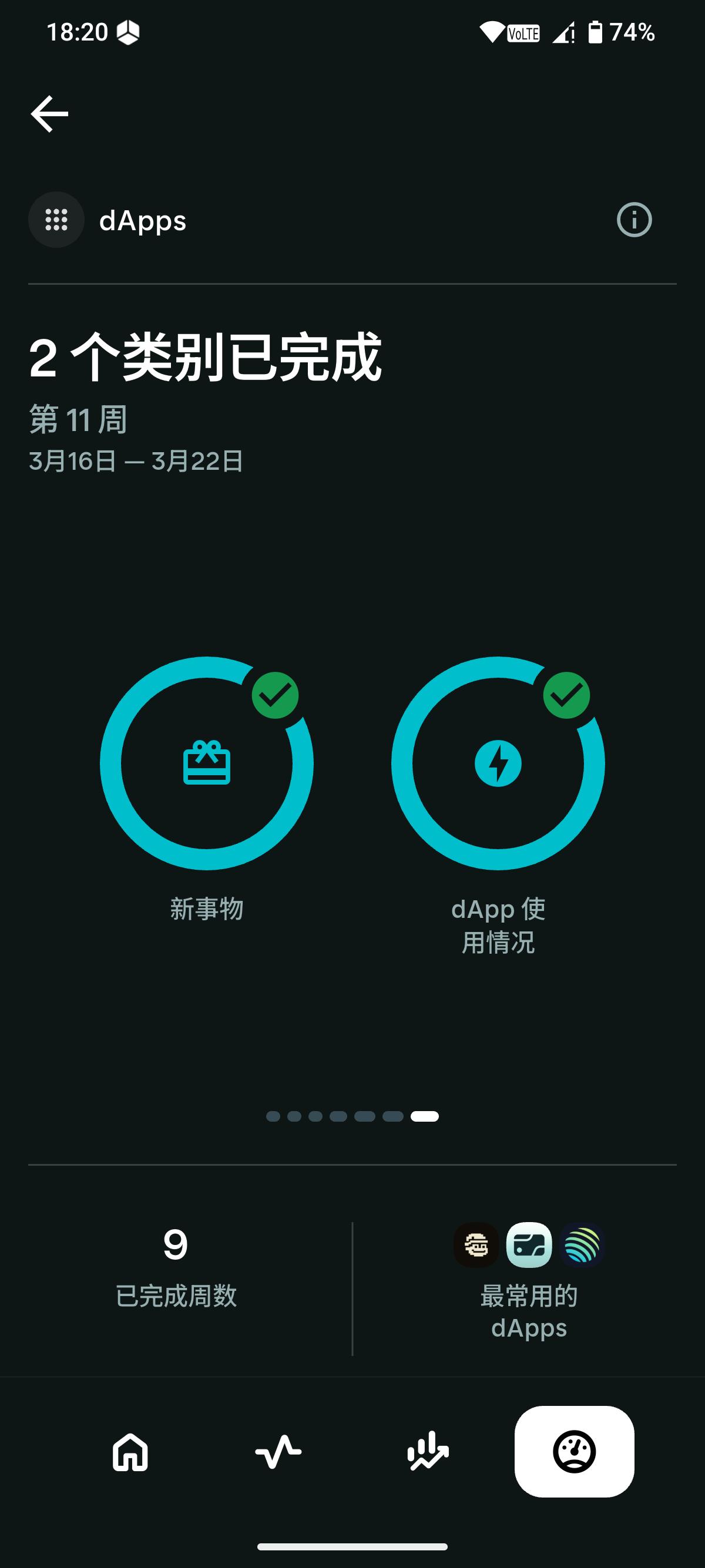
Task: Switch to the Home tab
Action: pos(130,1452)
